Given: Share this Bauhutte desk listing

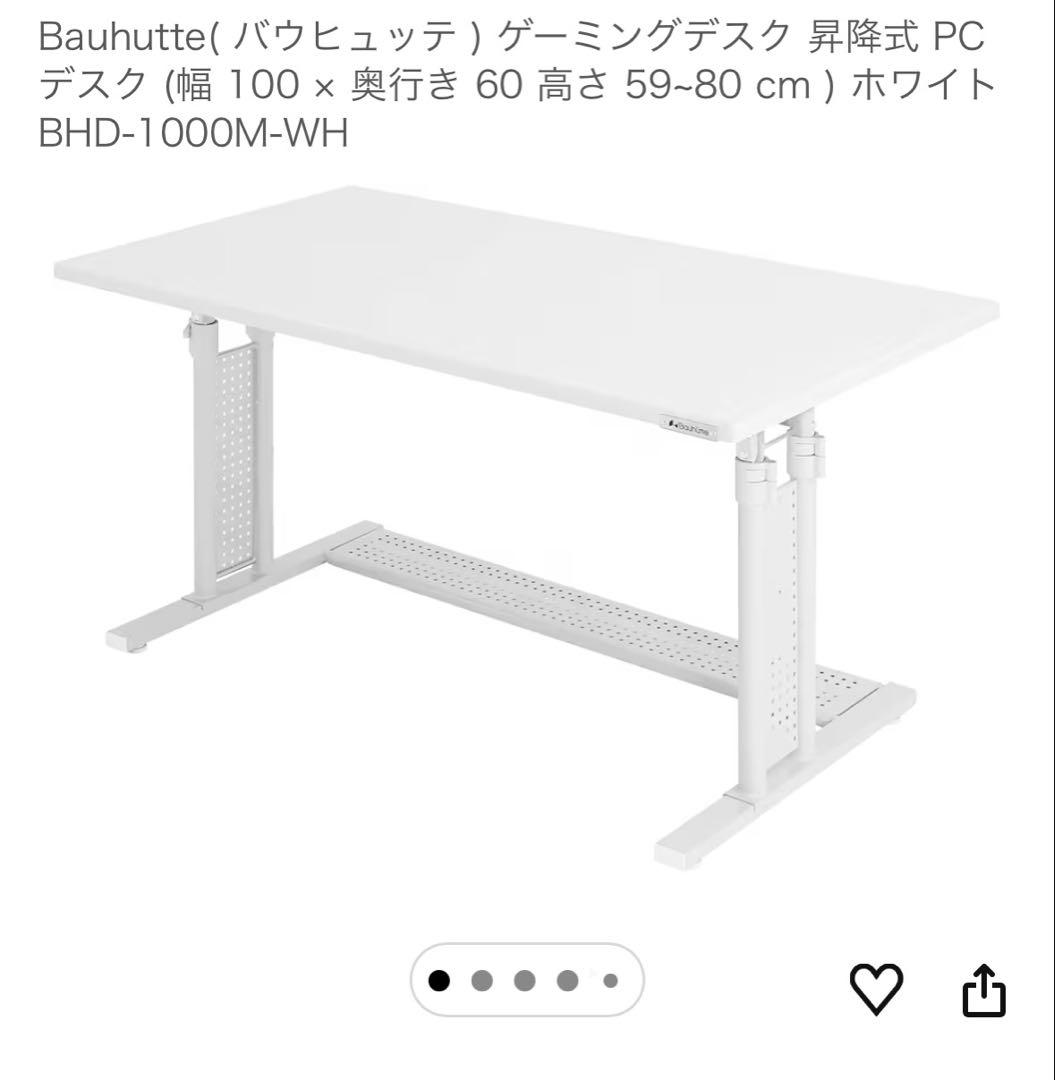Looking at the screenshot, I should click(x=983, y=989).
